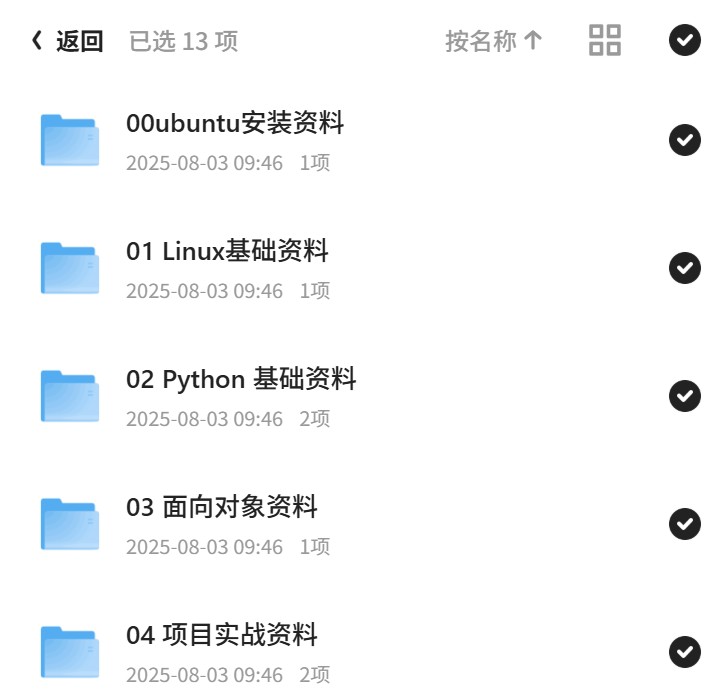Deselect the 03 面向对象资料 folder checkbox

tap(685, 524)
